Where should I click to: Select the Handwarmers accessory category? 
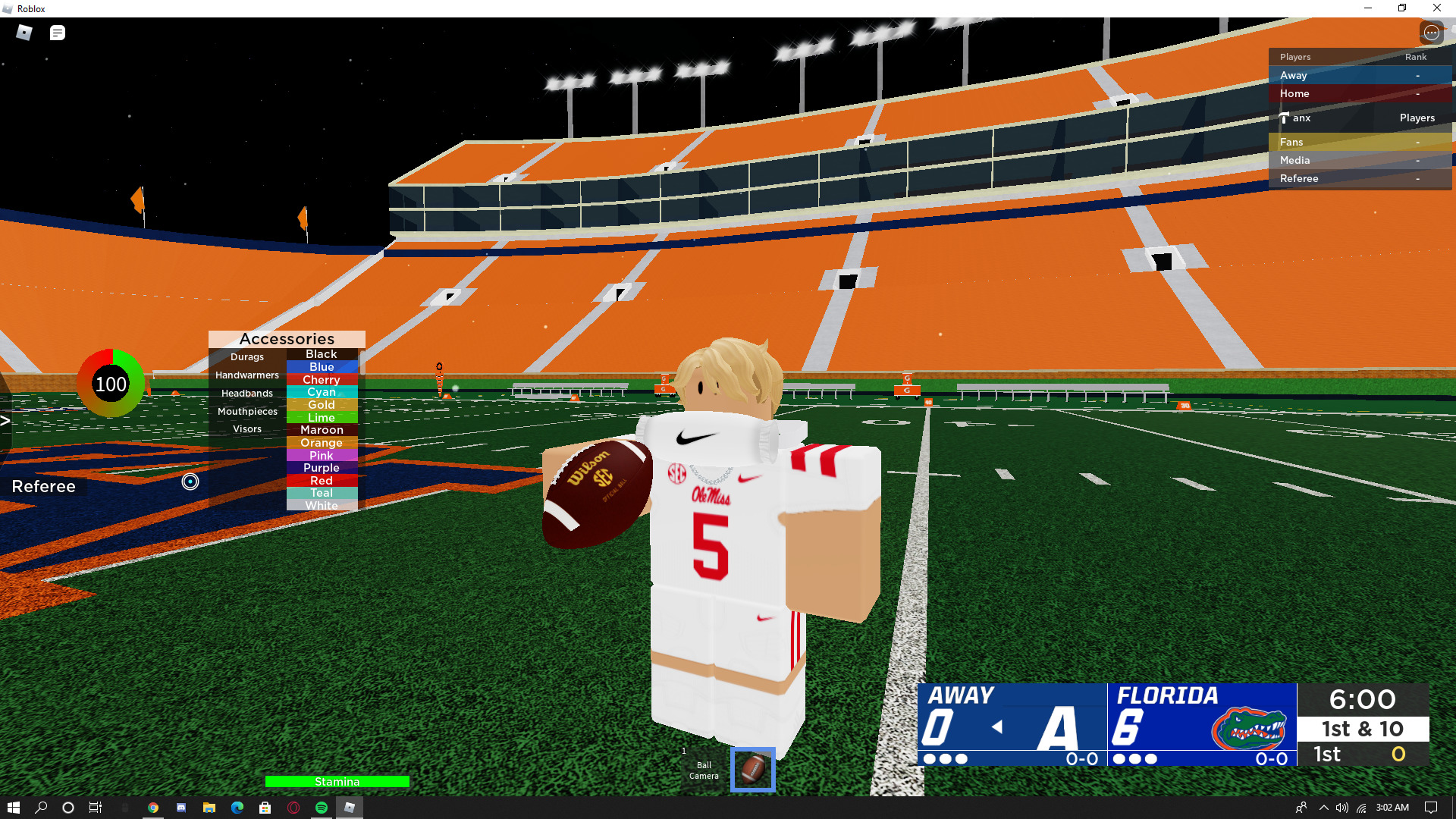pos(247,375)
